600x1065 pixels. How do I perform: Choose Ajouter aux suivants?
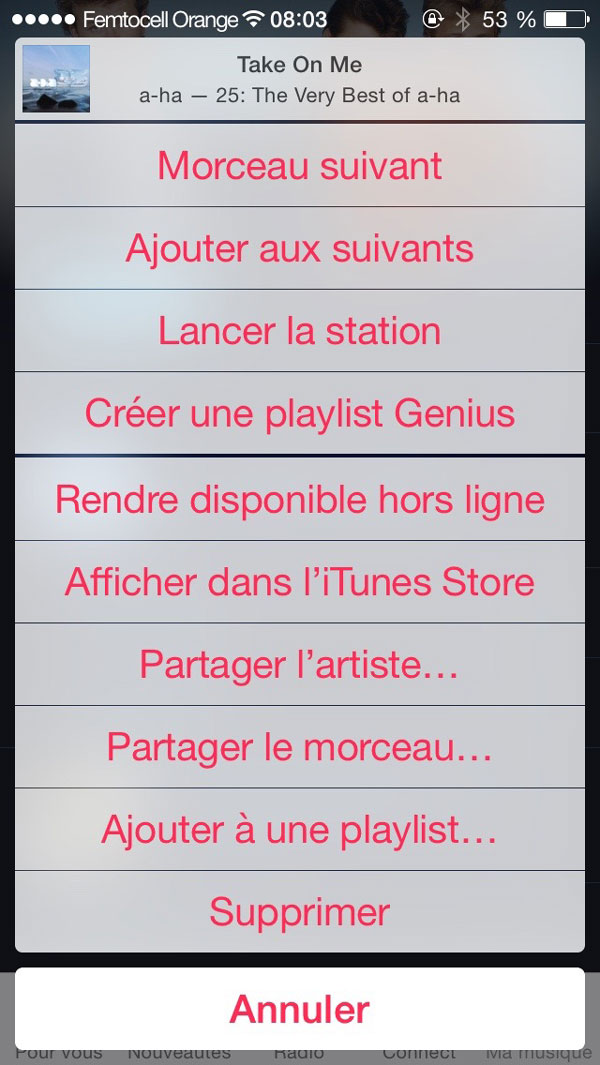point(300,248)
